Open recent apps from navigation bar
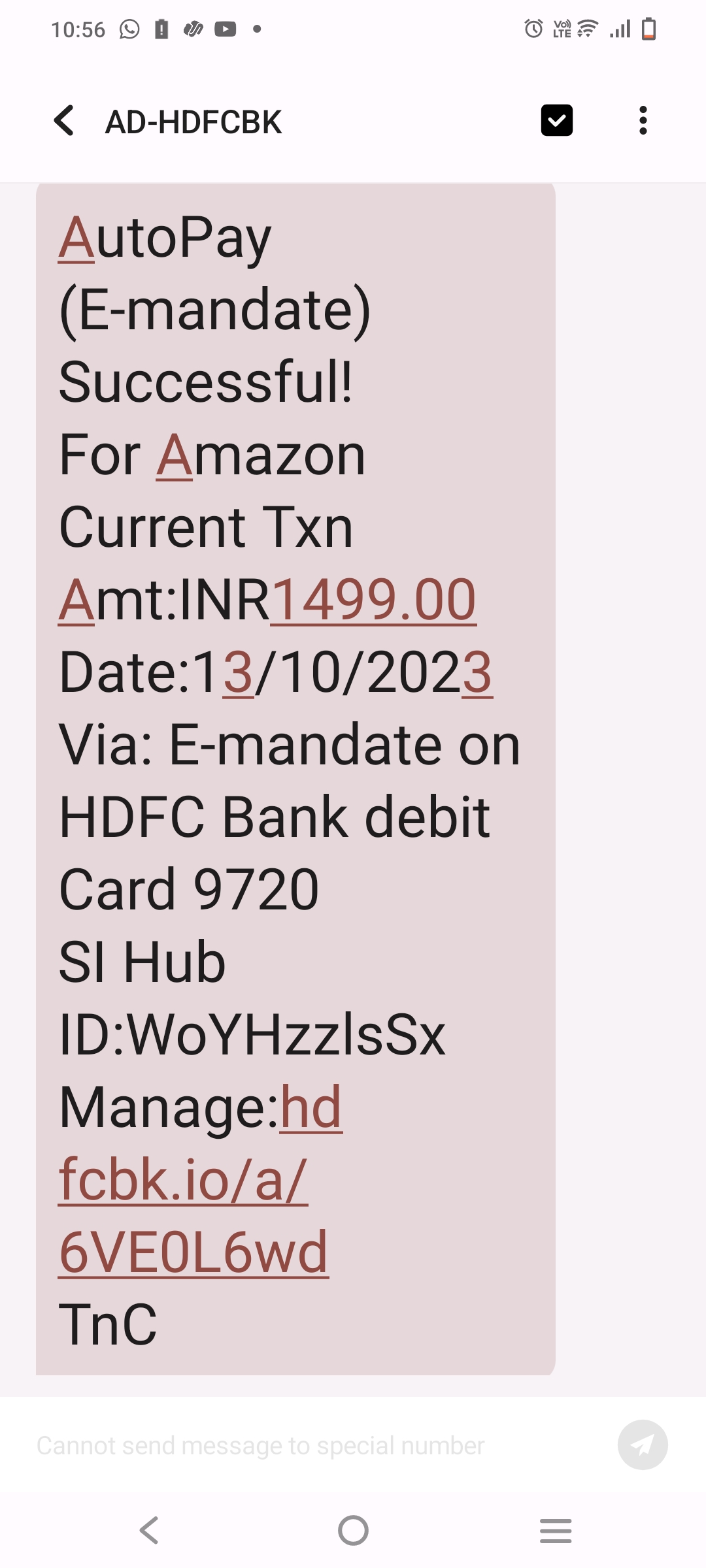Viewport: 706px width, 1568px height. tap(556, 1530)
